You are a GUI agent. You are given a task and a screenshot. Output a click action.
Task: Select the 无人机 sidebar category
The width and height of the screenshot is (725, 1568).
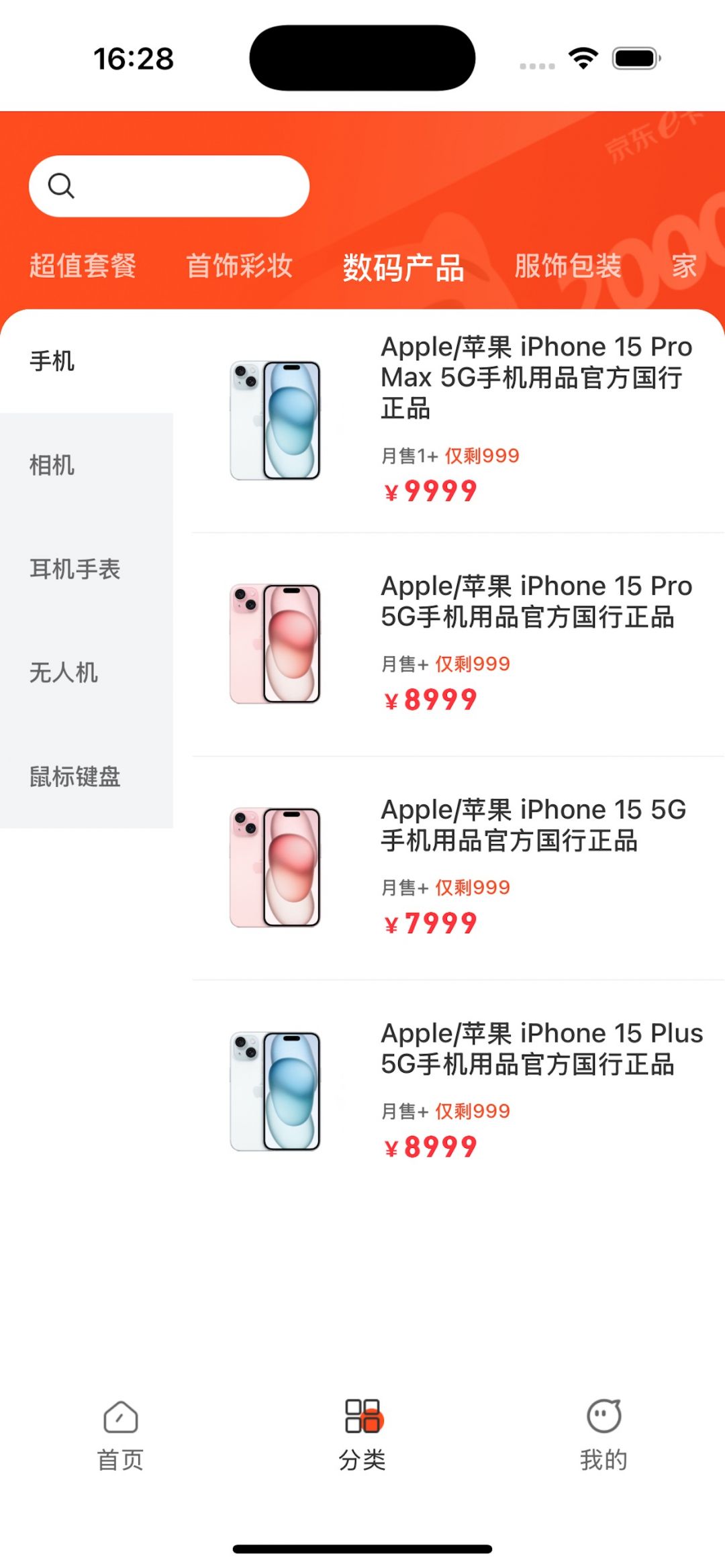(x=87, y=672)
